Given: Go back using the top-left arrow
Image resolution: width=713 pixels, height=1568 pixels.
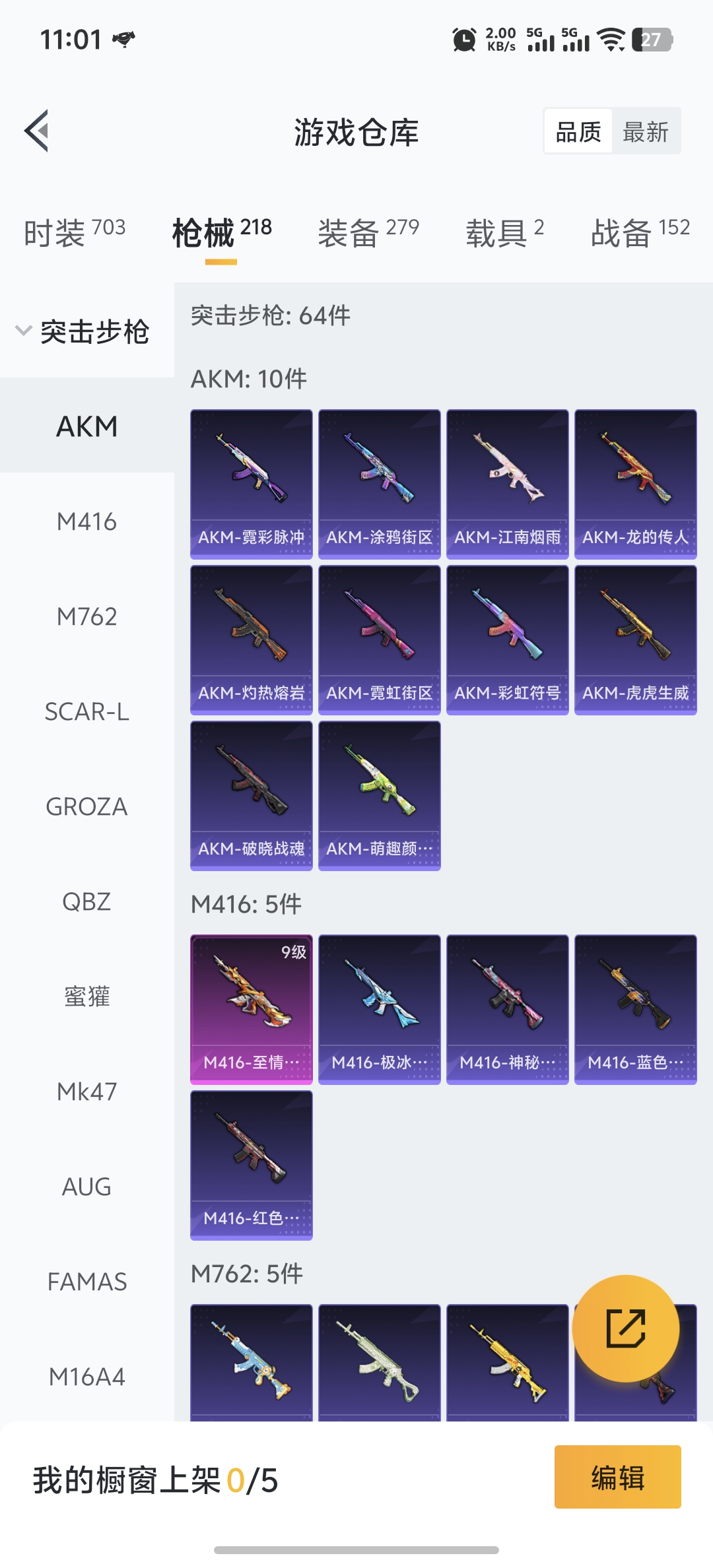Looking at the screenshot, I should (37, 131).
